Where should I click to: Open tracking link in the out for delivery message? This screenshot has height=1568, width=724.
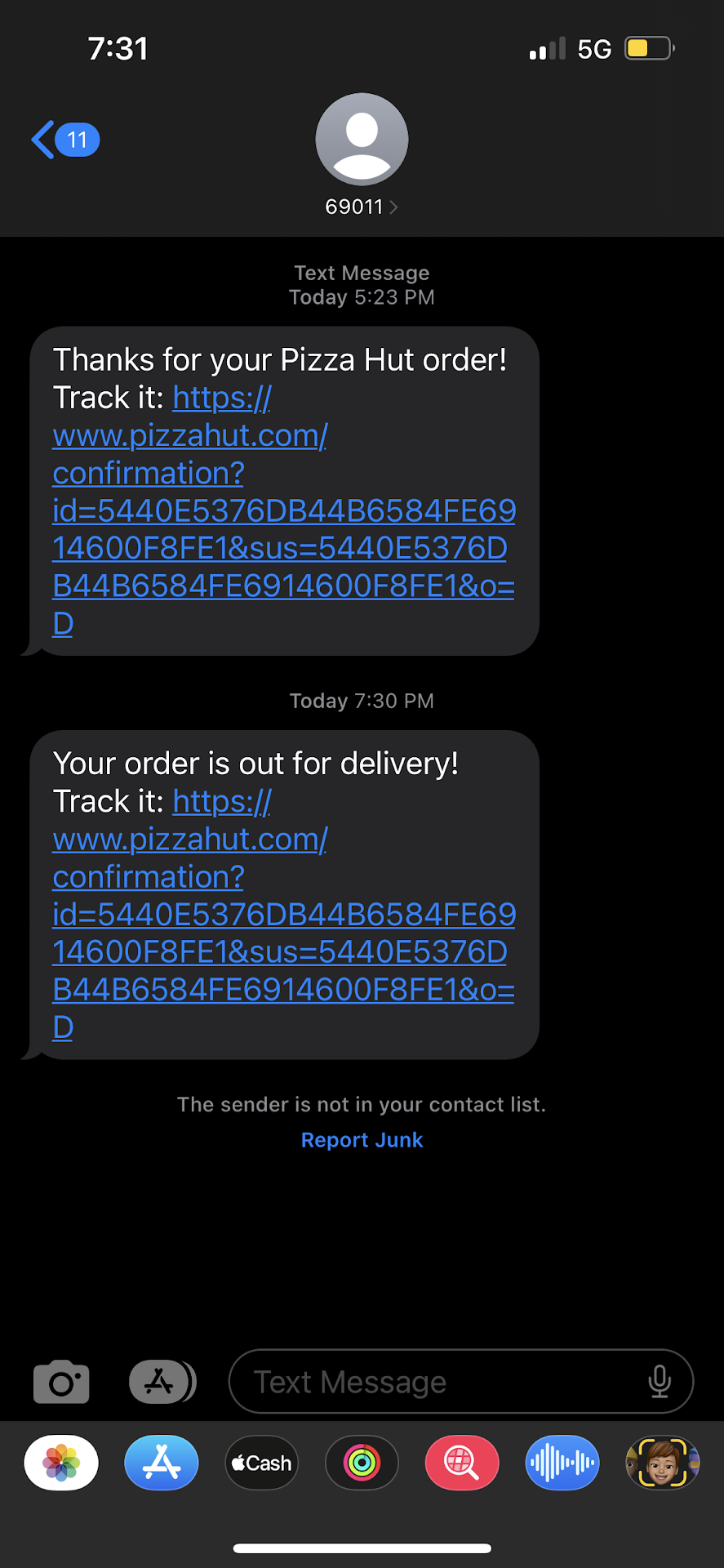282,914
